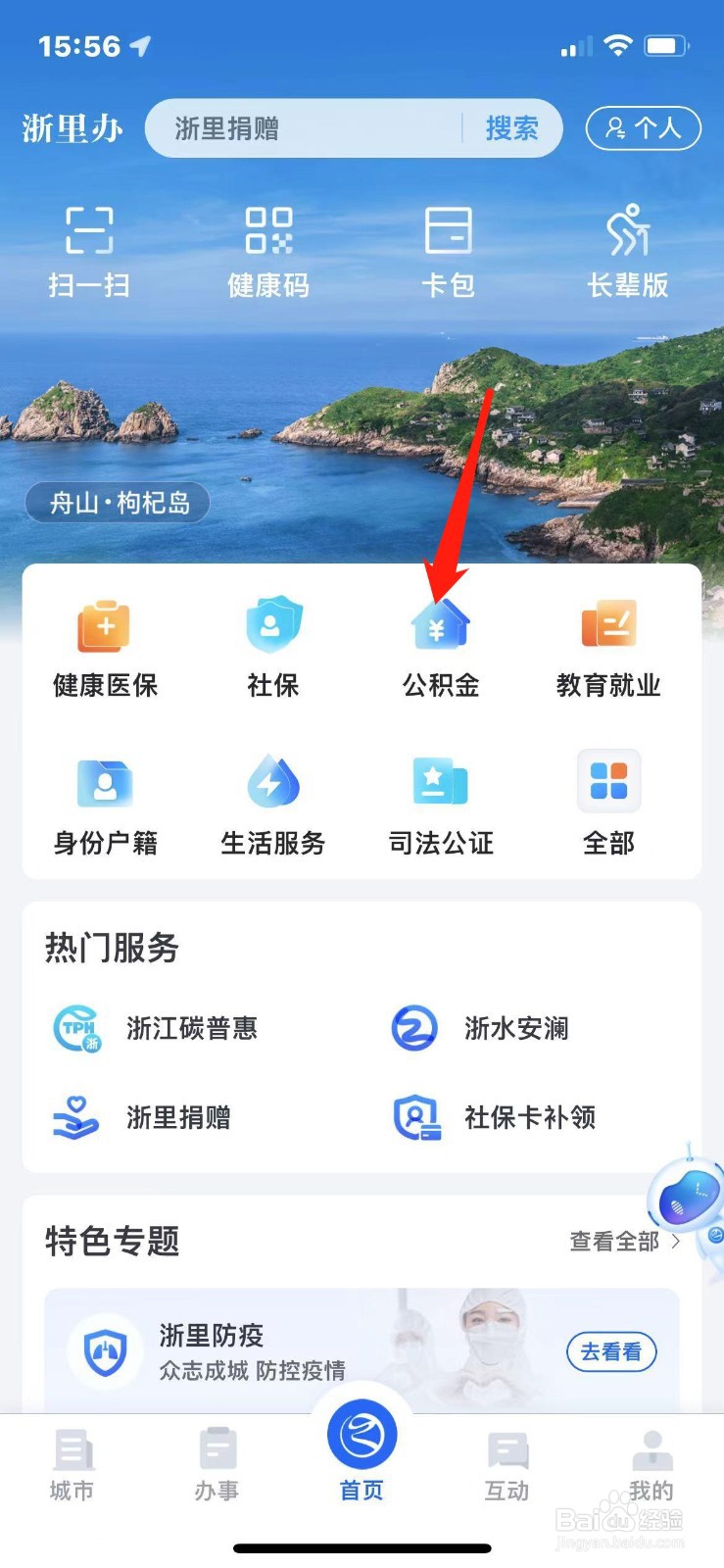Tap the 搜索 search button

point(511,128)
